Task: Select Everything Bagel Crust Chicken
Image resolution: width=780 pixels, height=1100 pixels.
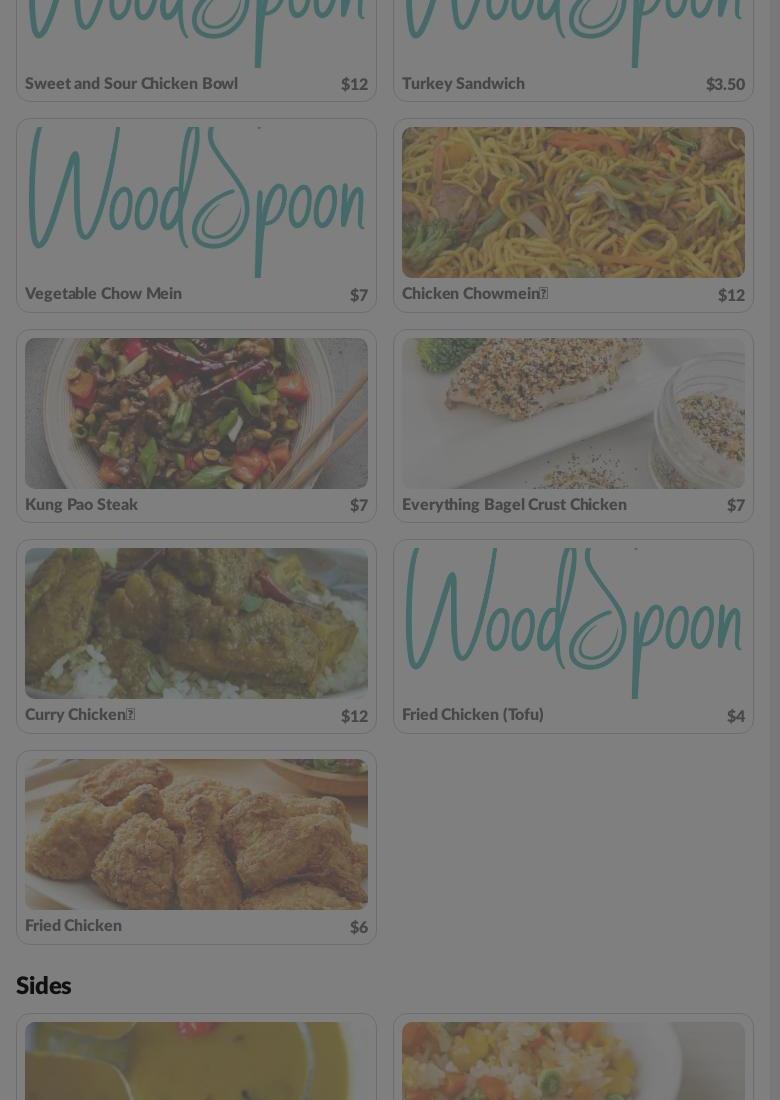Action: point(573,425)
